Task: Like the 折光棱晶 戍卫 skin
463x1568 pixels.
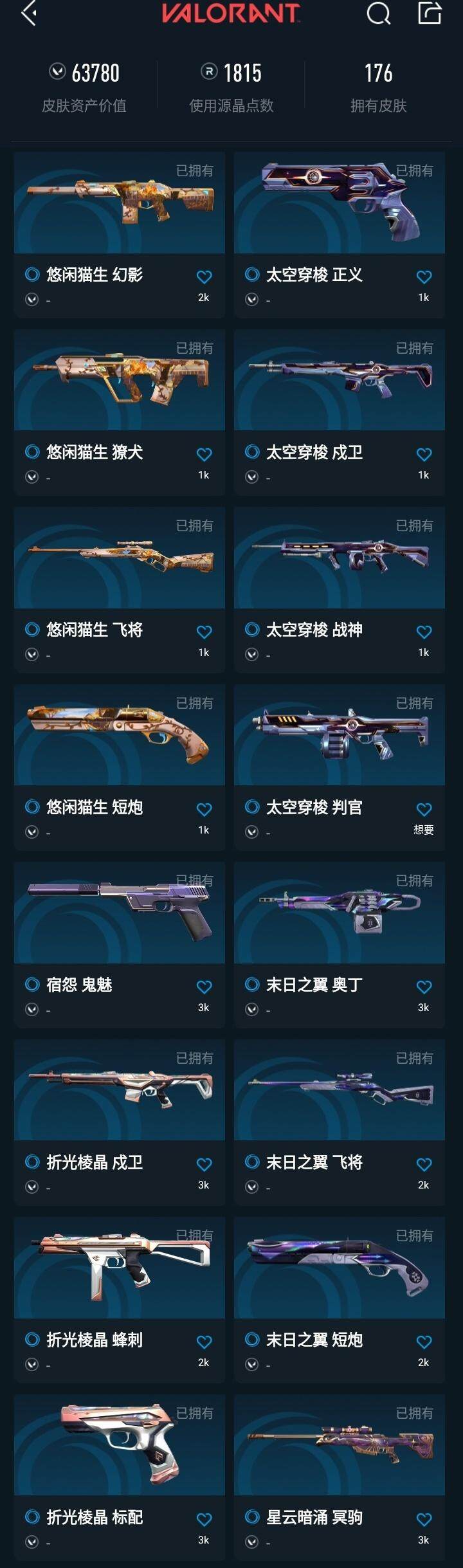Action: coord(204,1165)
